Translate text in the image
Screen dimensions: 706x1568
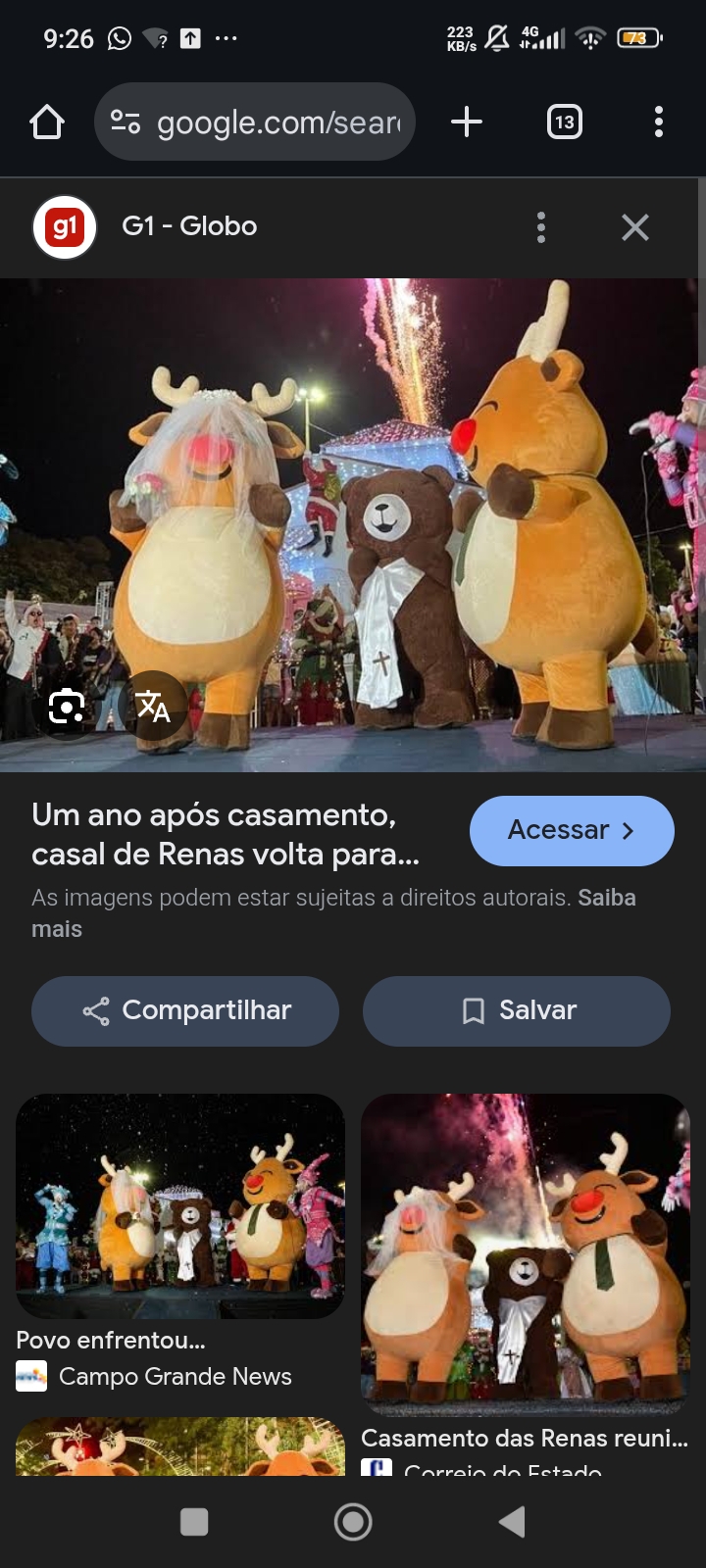tap(153, 706)
